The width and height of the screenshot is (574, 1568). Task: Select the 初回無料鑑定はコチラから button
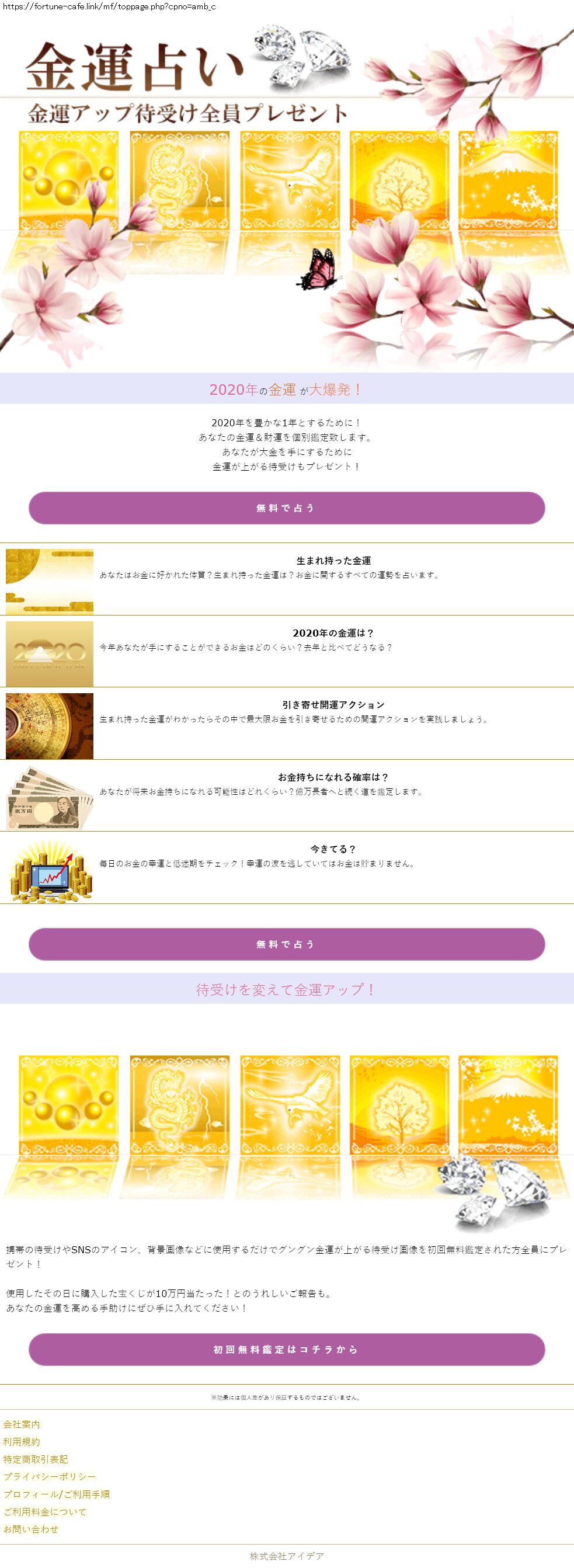[x=287, y=1350]
